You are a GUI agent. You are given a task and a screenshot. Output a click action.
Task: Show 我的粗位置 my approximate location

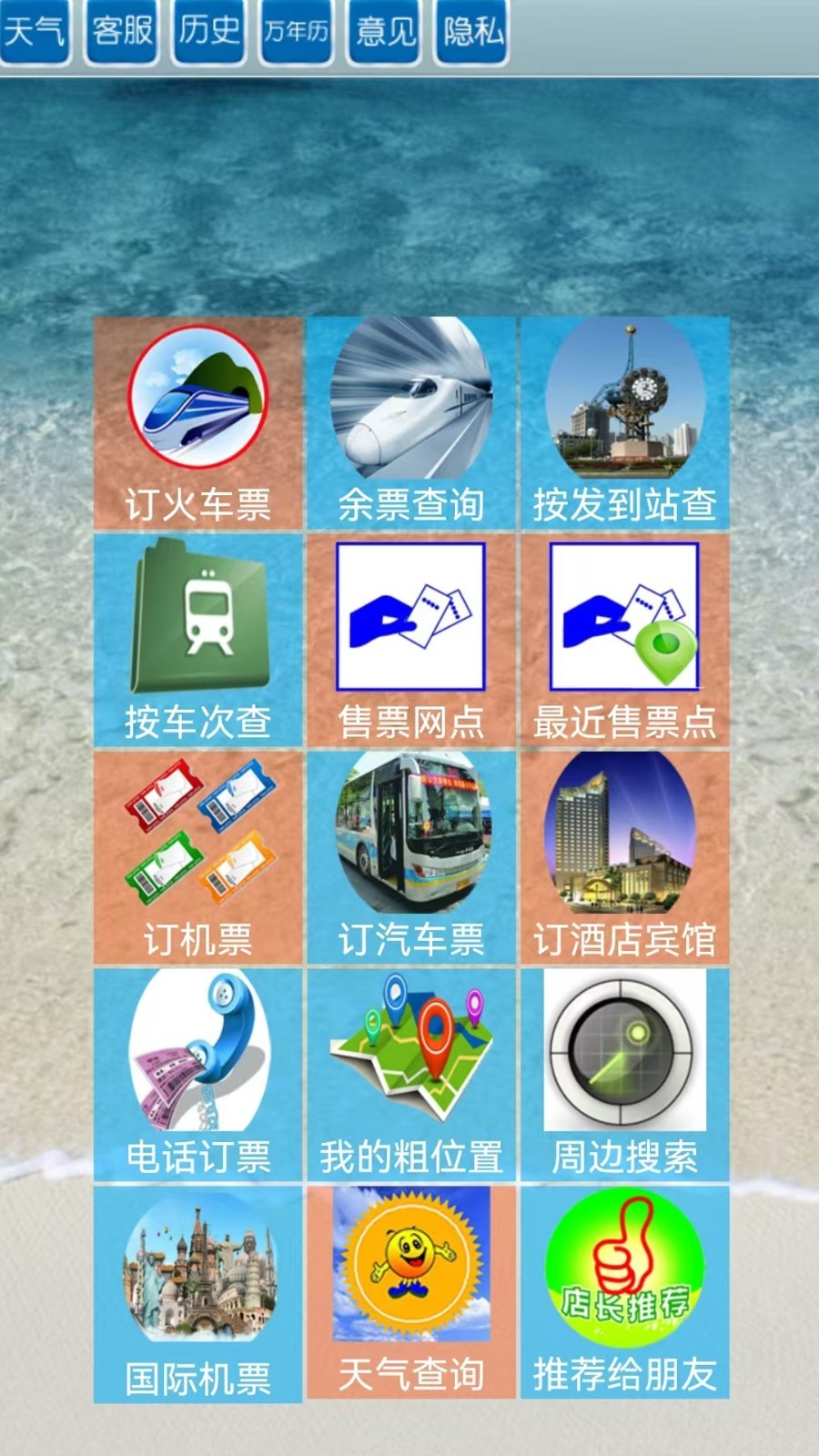(x=408, y=1074)
